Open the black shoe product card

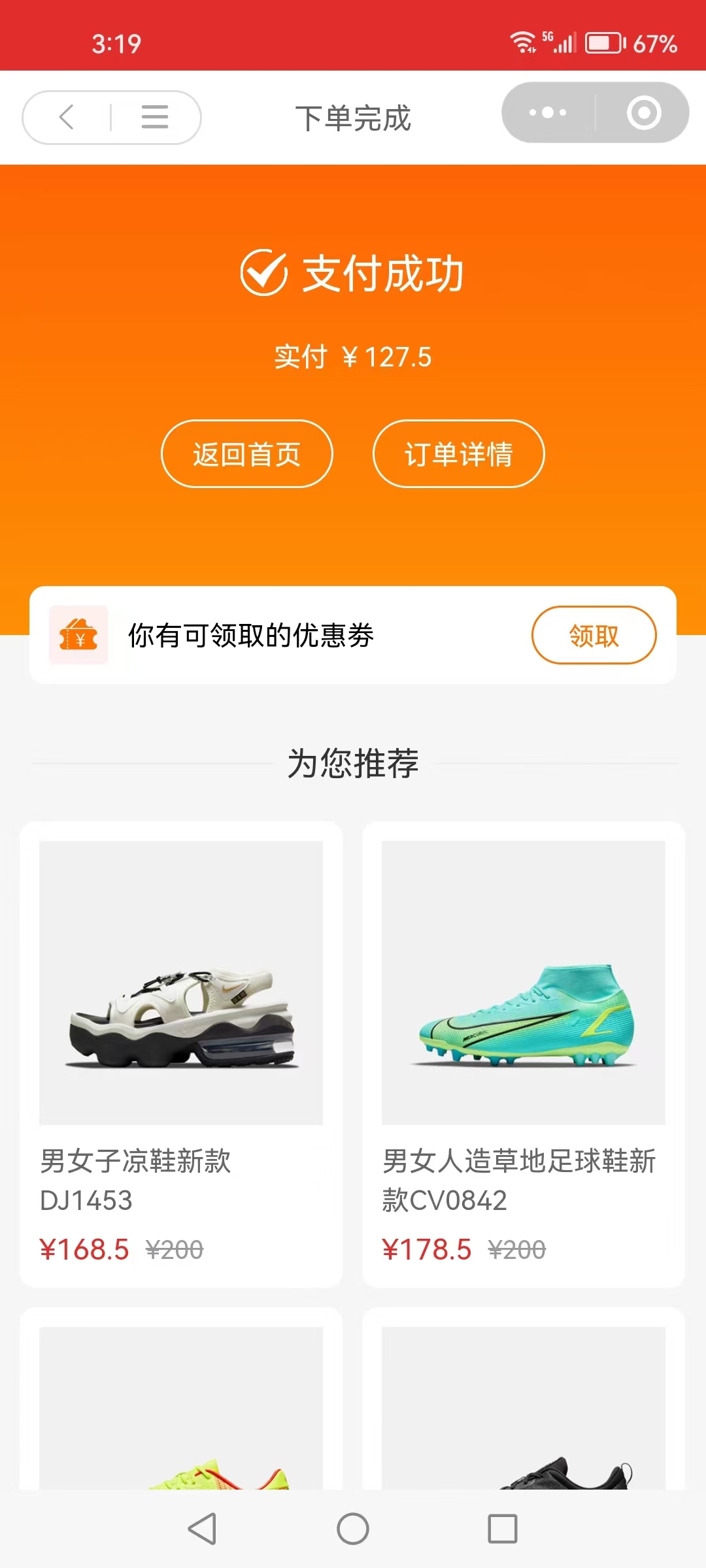coord(524,1405)
